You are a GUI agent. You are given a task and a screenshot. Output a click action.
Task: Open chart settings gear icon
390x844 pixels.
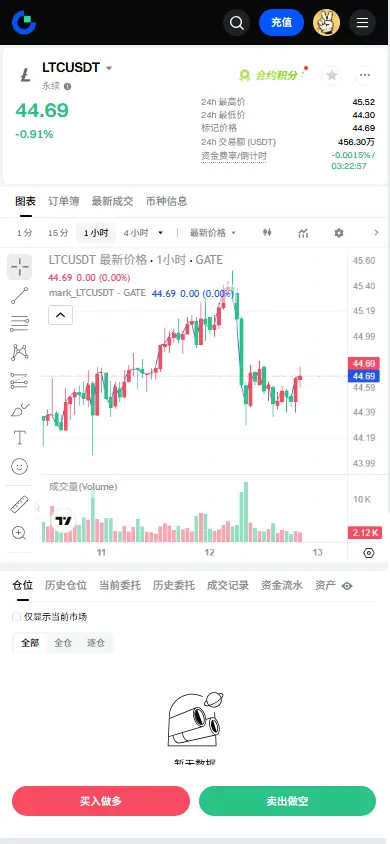(x=338, y=233)
